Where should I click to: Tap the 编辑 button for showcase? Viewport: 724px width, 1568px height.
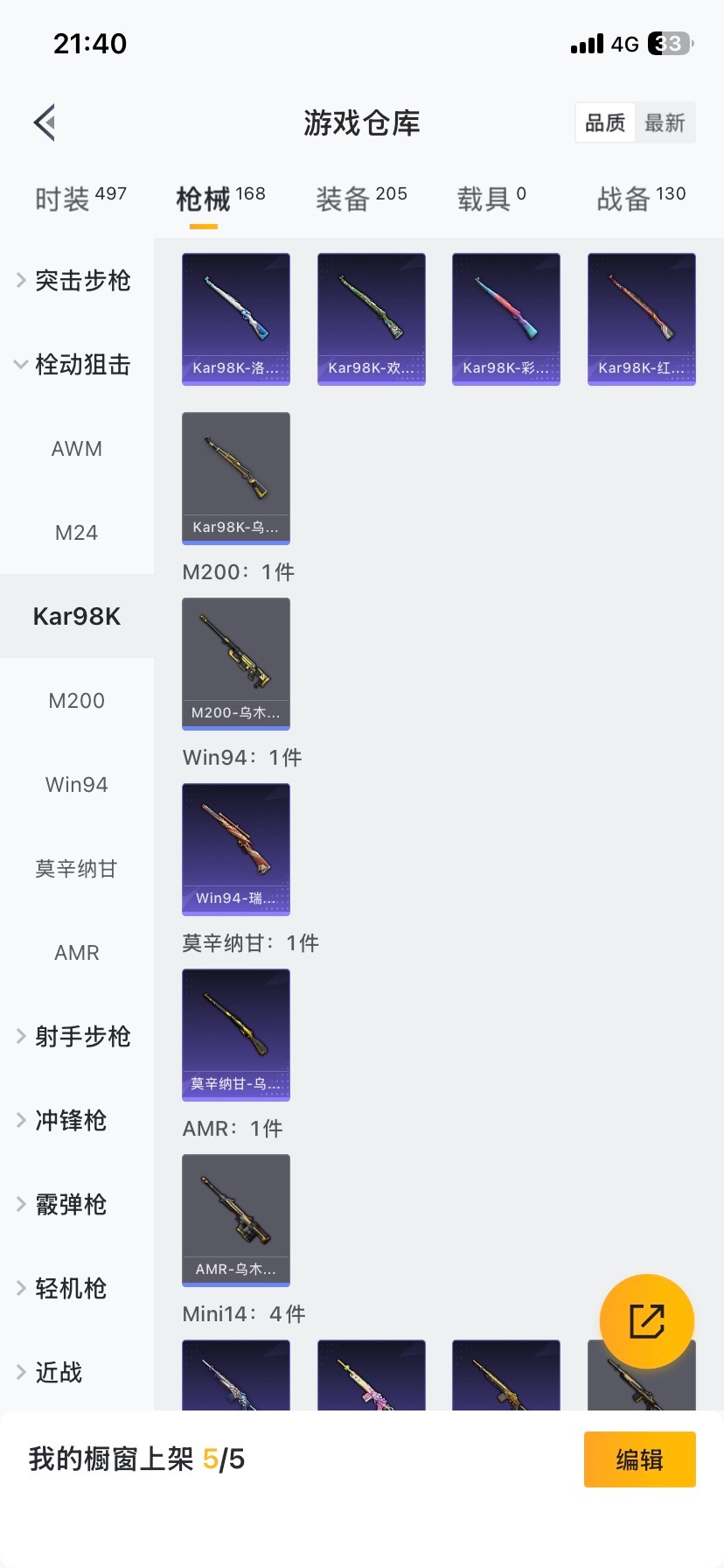click(x=639, y=1459)
